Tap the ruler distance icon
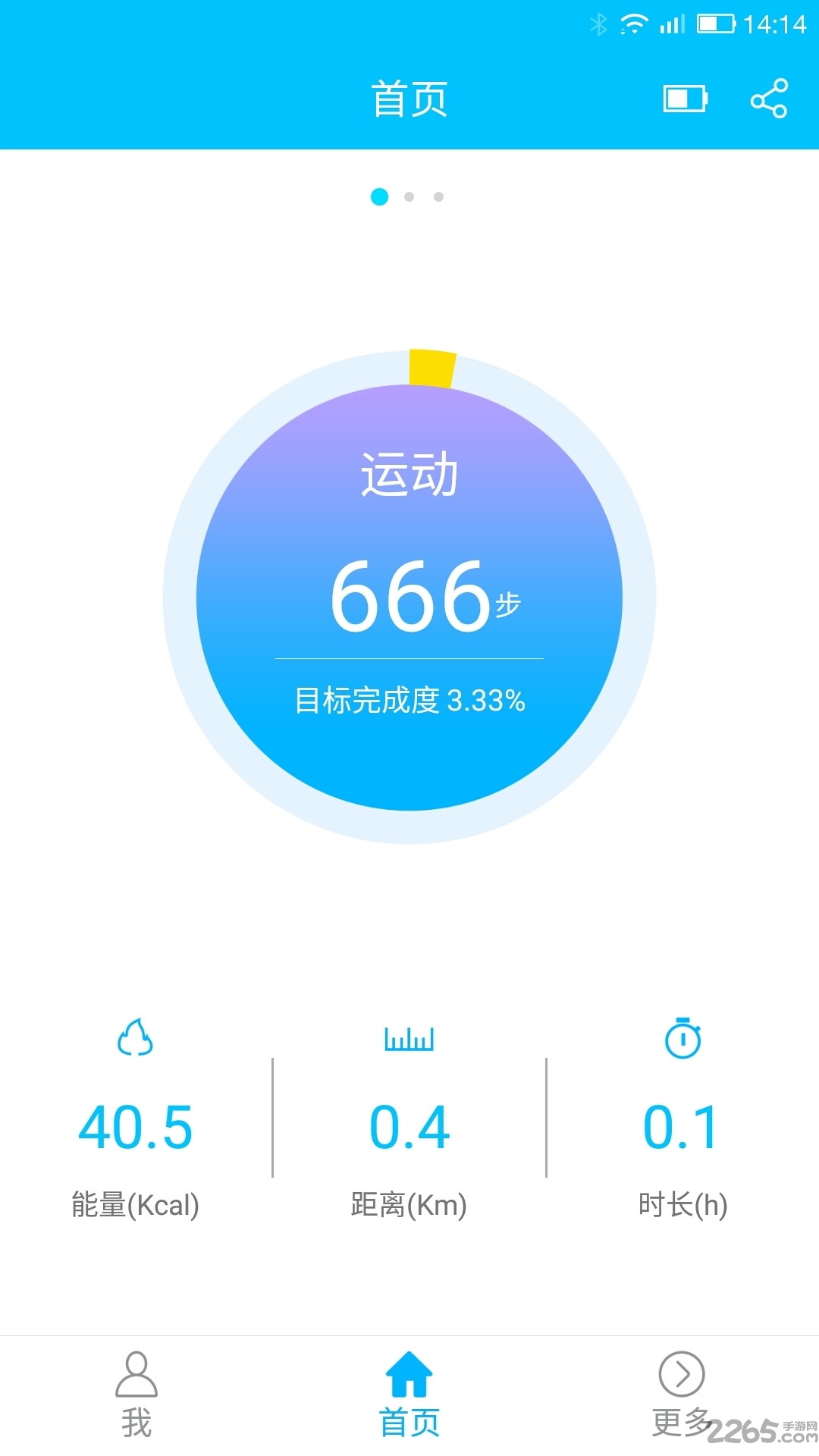This screenshot has width=819, height=1456. coord(409,1039)
